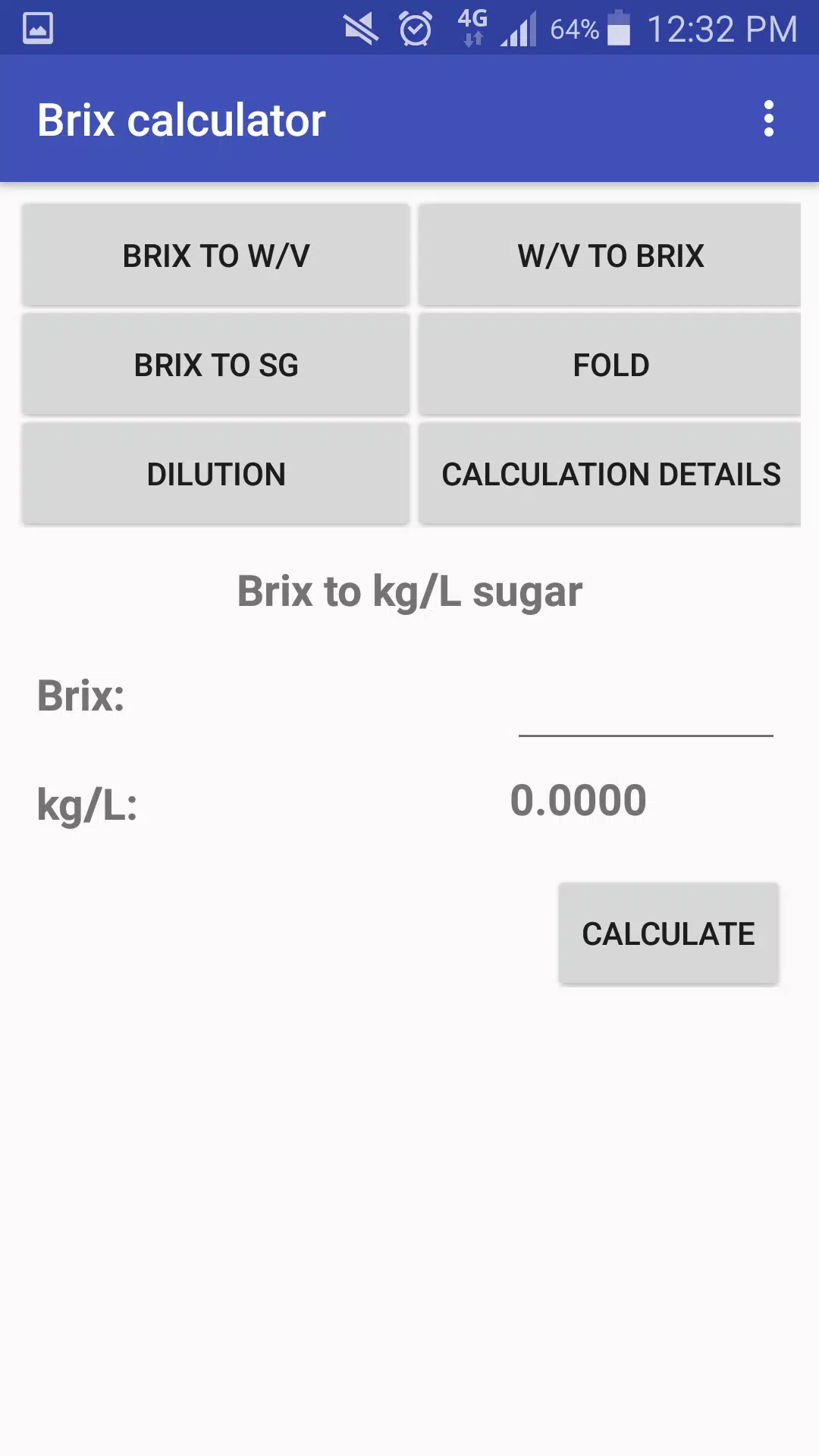View Calculation Details

pyautogui.click(x=610, y=474)
